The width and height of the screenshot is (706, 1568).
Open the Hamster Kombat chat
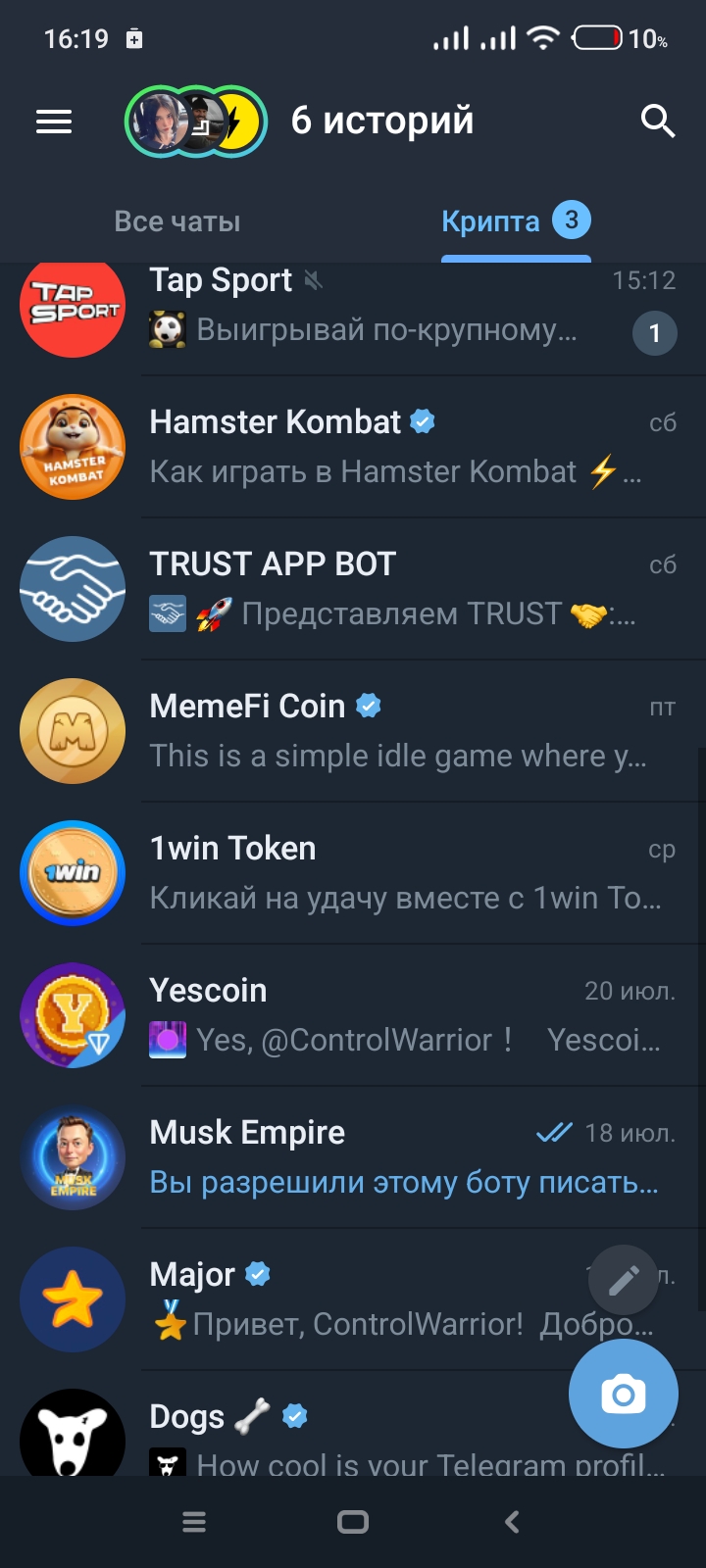[392, 447]
